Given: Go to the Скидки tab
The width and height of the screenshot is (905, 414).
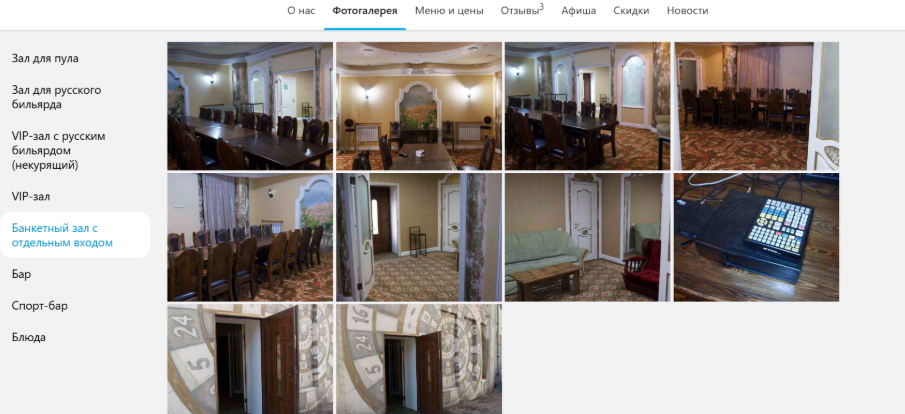Looking at the screenshot, I should [631, 11].
